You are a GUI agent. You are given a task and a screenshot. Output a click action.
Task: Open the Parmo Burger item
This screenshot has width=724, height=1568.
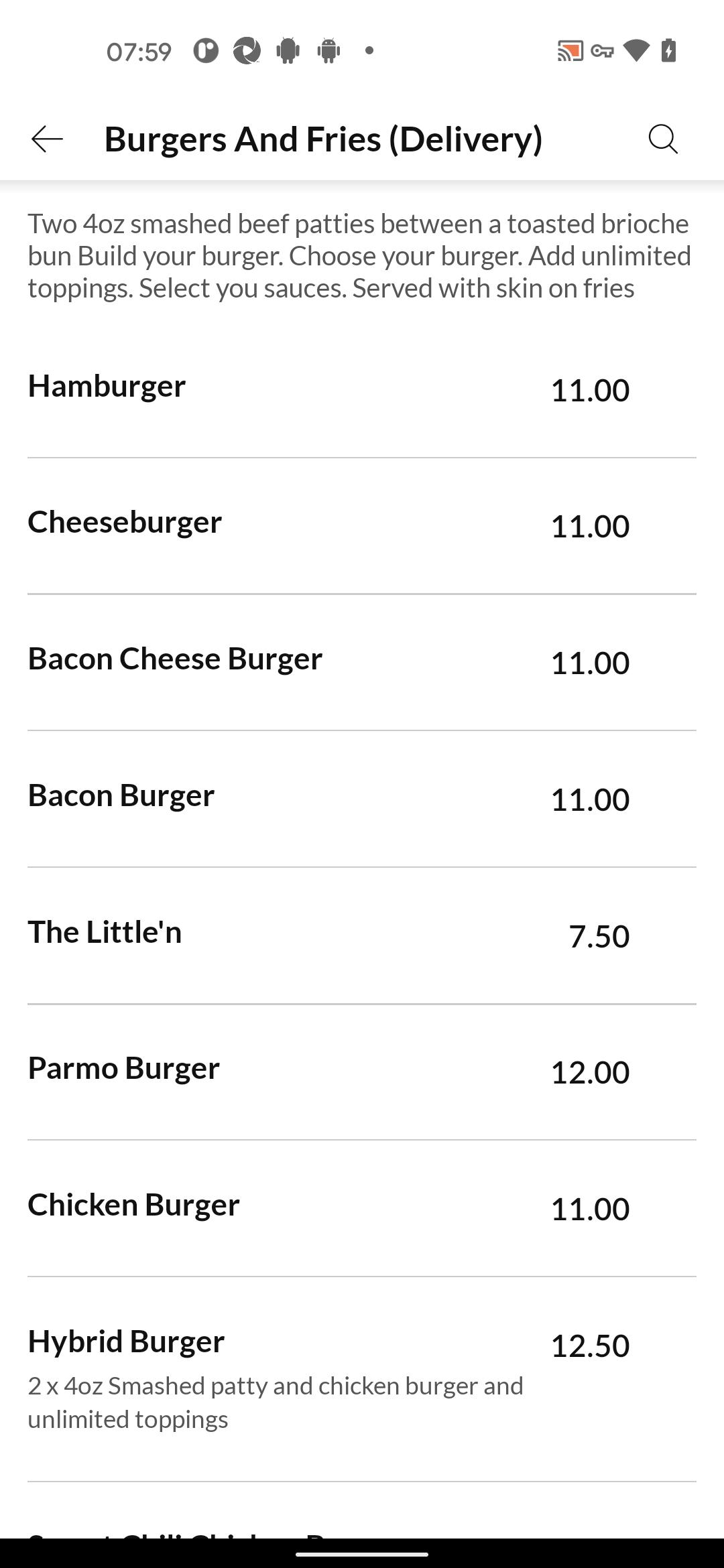pyautogui.click(x=362, y=1072)
